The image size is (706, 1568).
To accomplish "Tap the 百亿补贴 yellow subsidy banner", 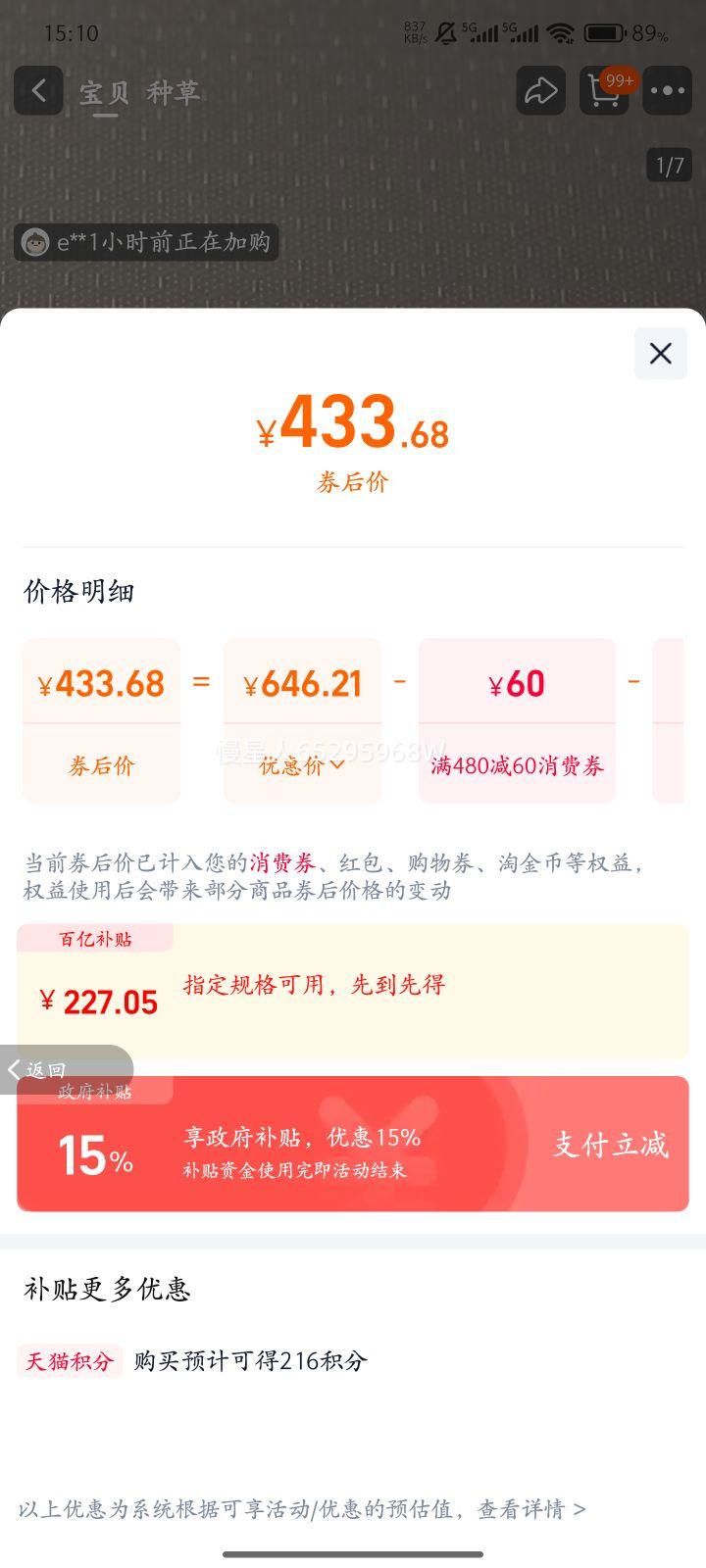I will tap(353, 992).
